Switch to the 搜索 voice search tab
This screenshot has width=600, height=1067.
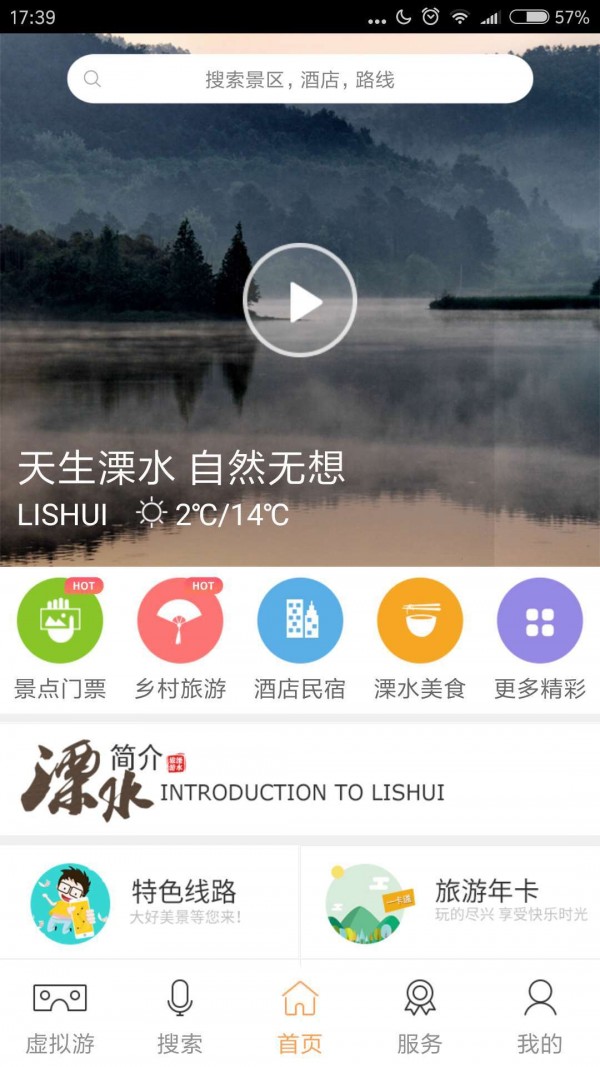tap(180, 1015)
